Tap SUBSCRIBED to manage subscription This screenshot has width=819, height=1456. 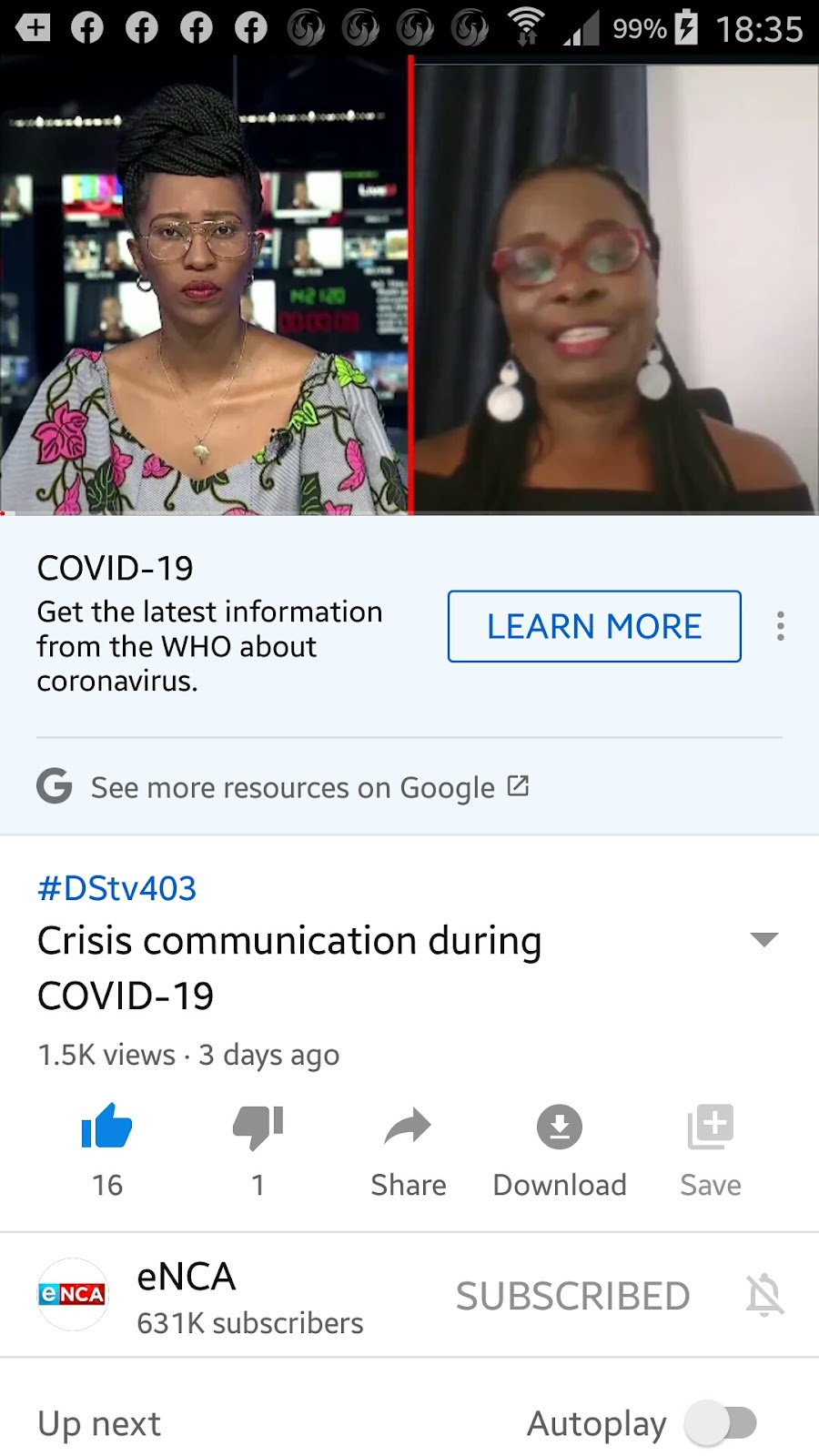[572, 1296]
